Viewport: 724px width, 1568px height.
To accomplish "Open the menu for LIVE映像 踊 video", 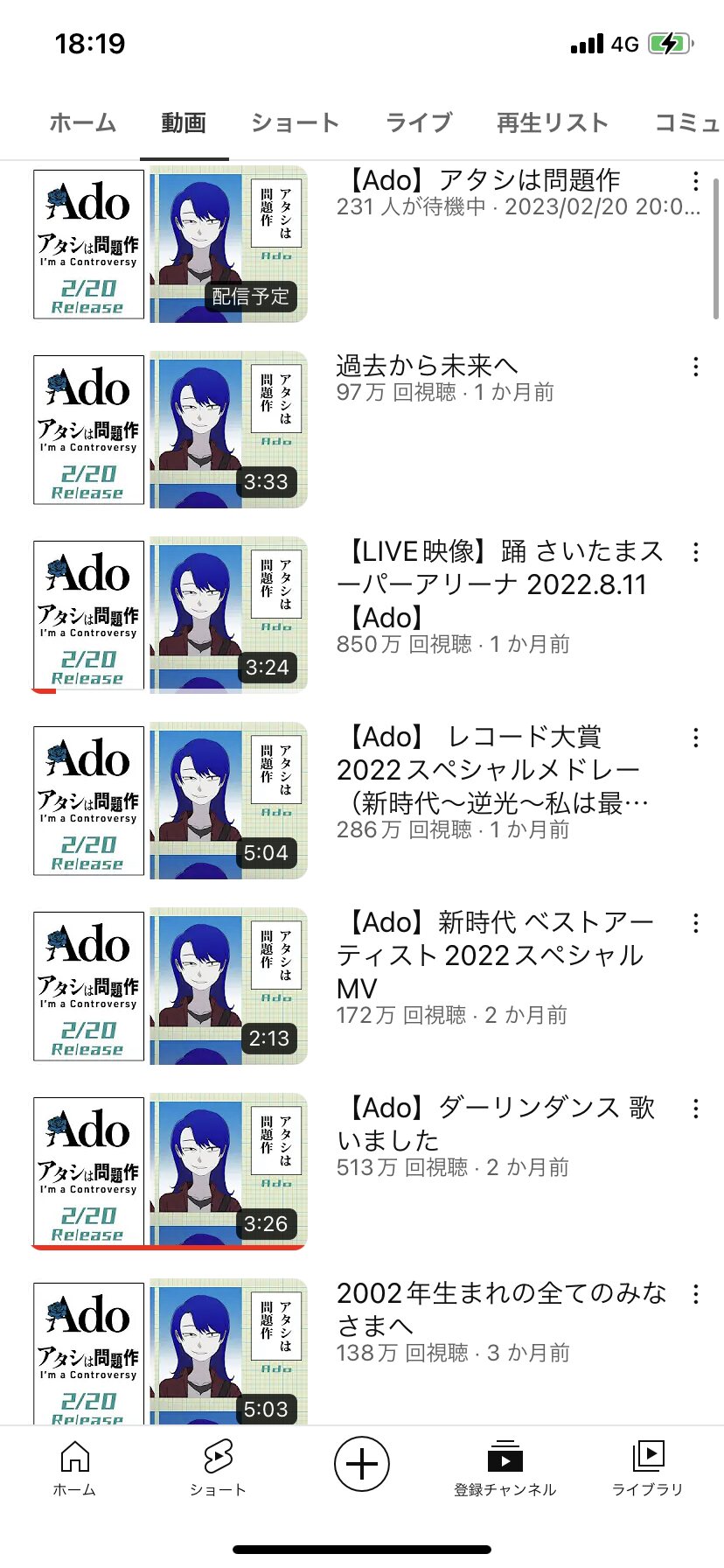I will (695, 552).
